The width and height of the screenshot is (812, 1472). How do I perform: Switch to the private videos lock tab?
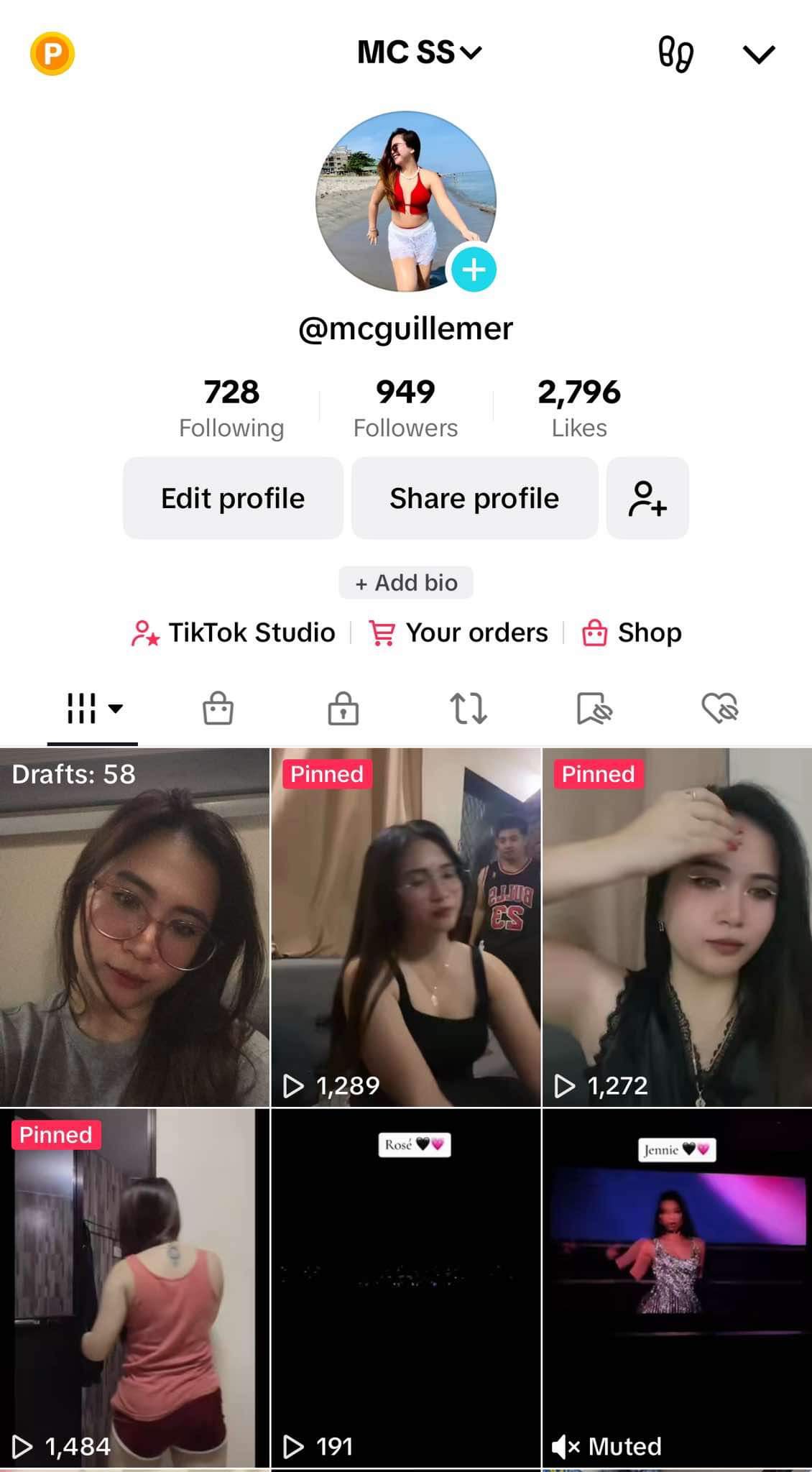coord(343,709)
